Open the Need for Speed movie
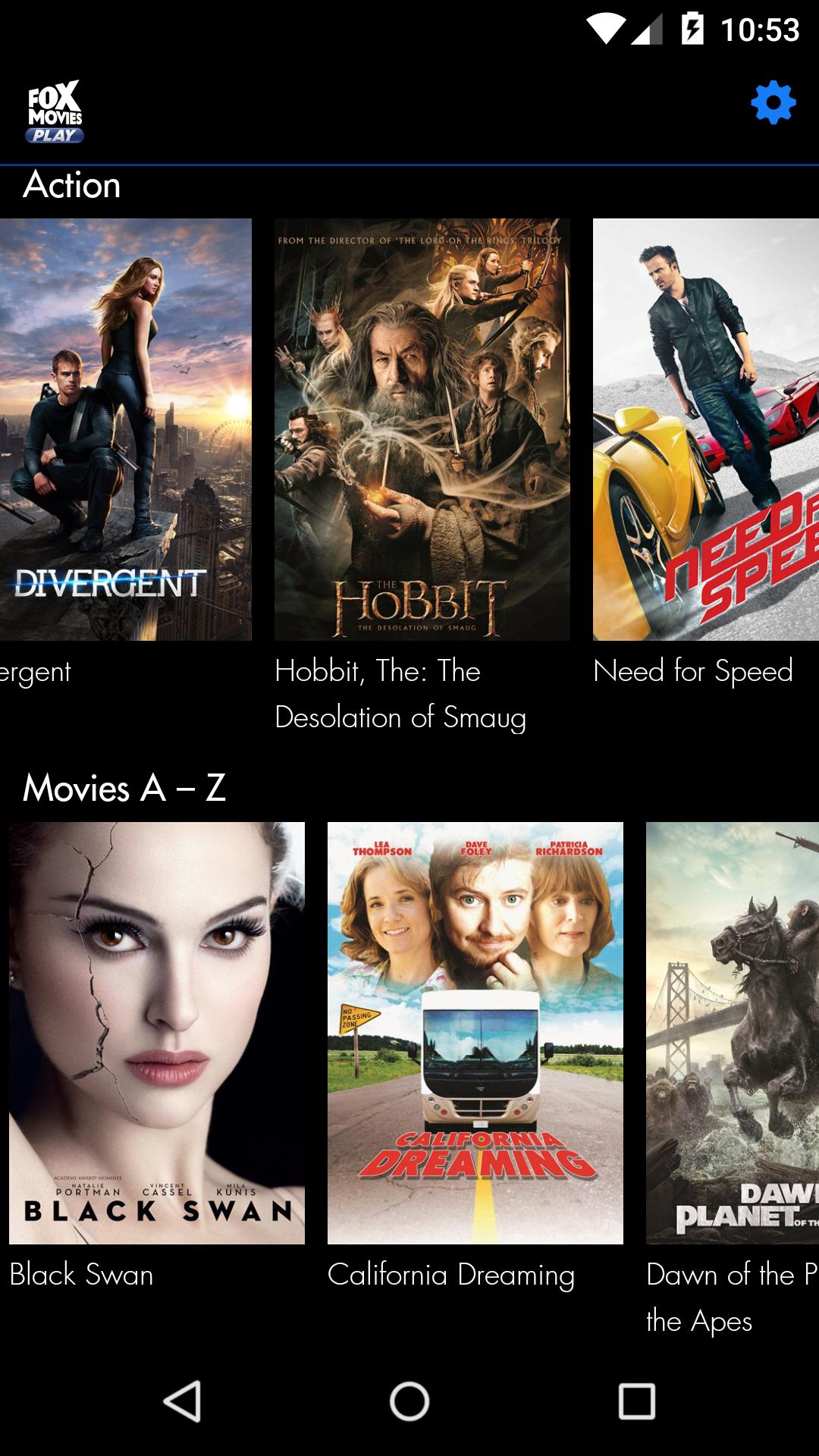Viewport: 819px width, 1456px height. click(x=705, y=429)
